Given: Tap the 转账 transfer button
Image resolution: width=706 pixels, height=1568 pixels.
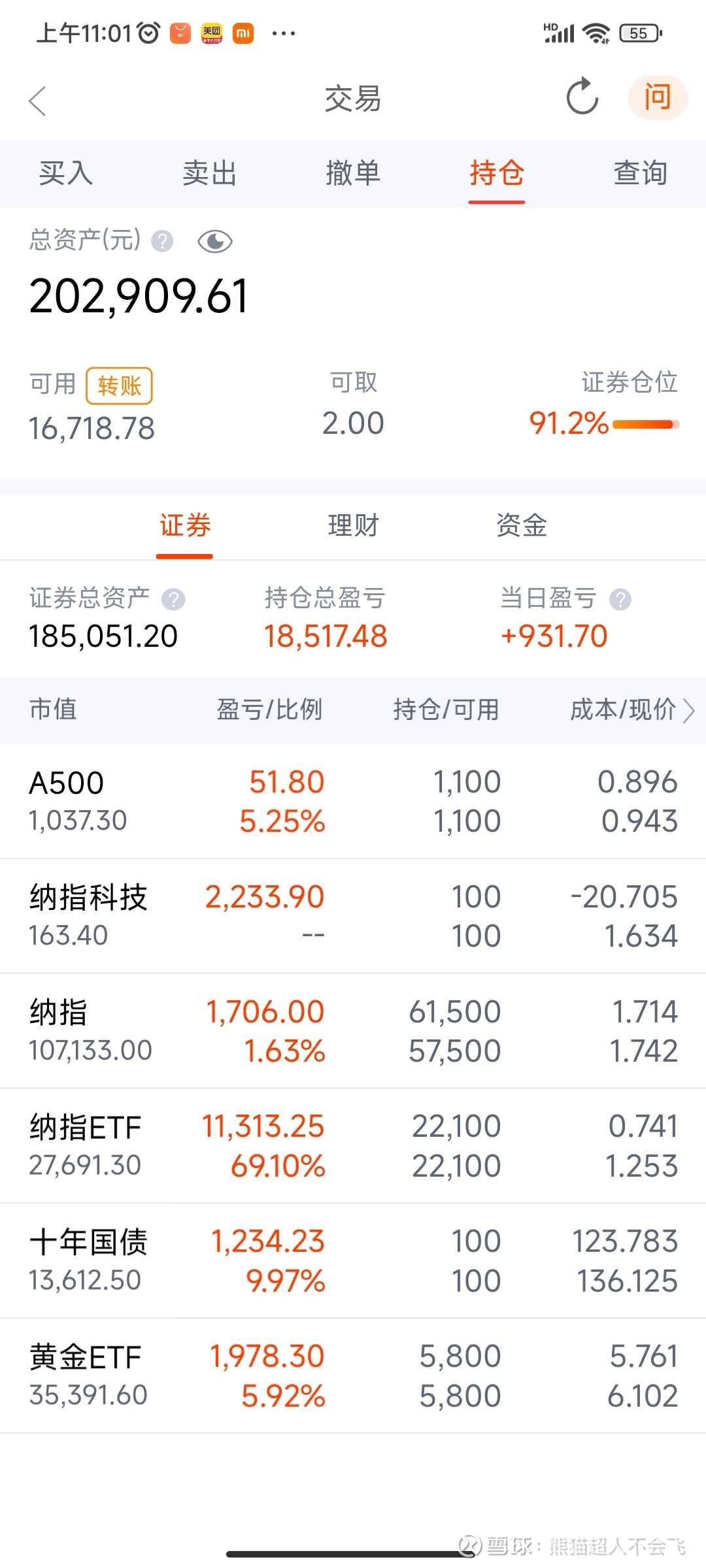Looking at the screenshot, I should click(120, 385).
